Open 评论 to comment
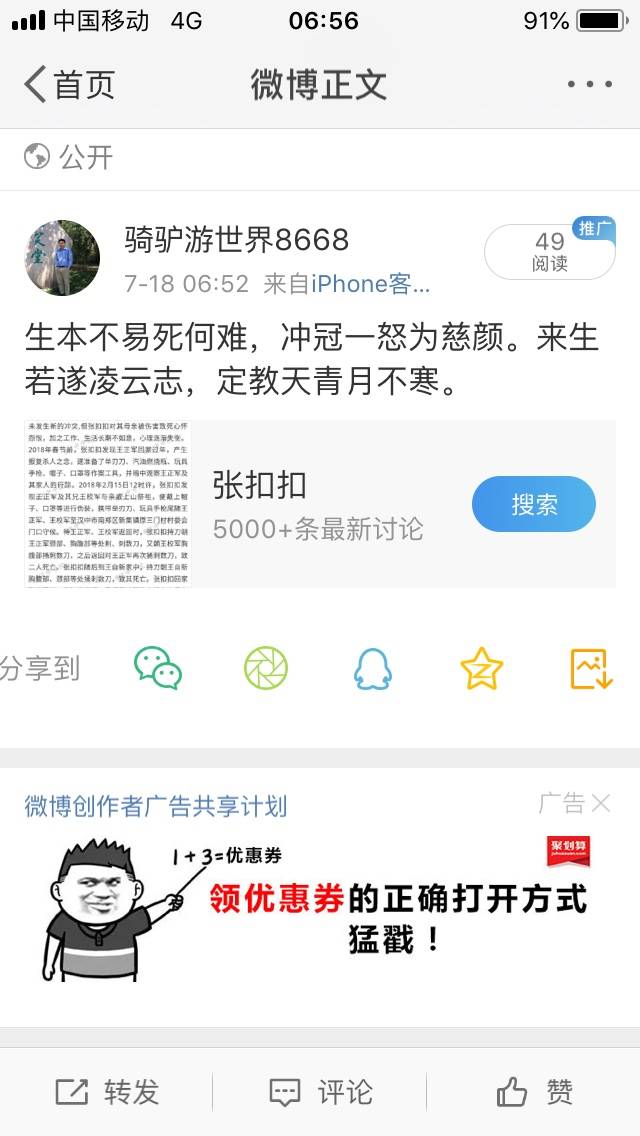Screen dimensions: 640x1136 tap(320, 1092)
